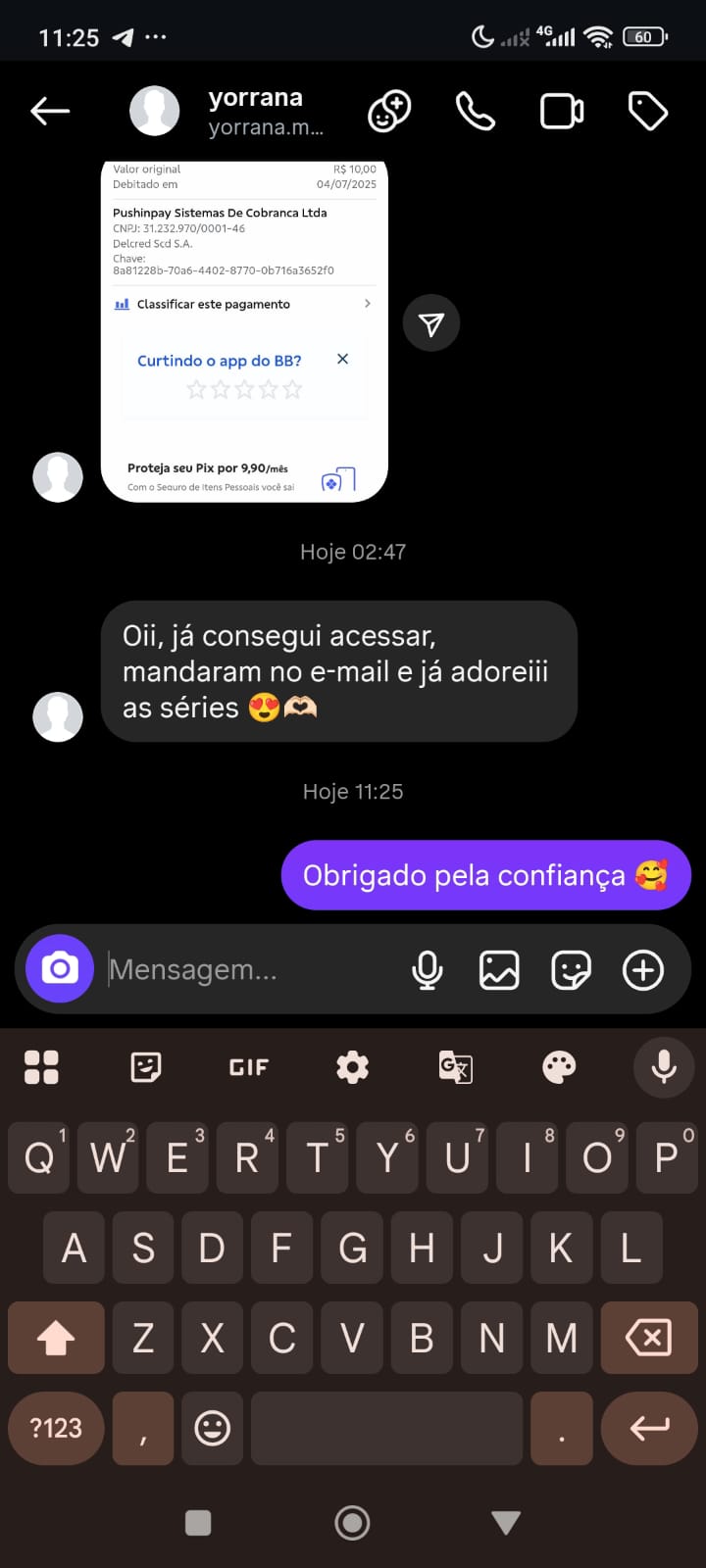This screenshot has width=706, height=1568.
Task: Start a video call with yorrana
Action: [x=561, y=111]
